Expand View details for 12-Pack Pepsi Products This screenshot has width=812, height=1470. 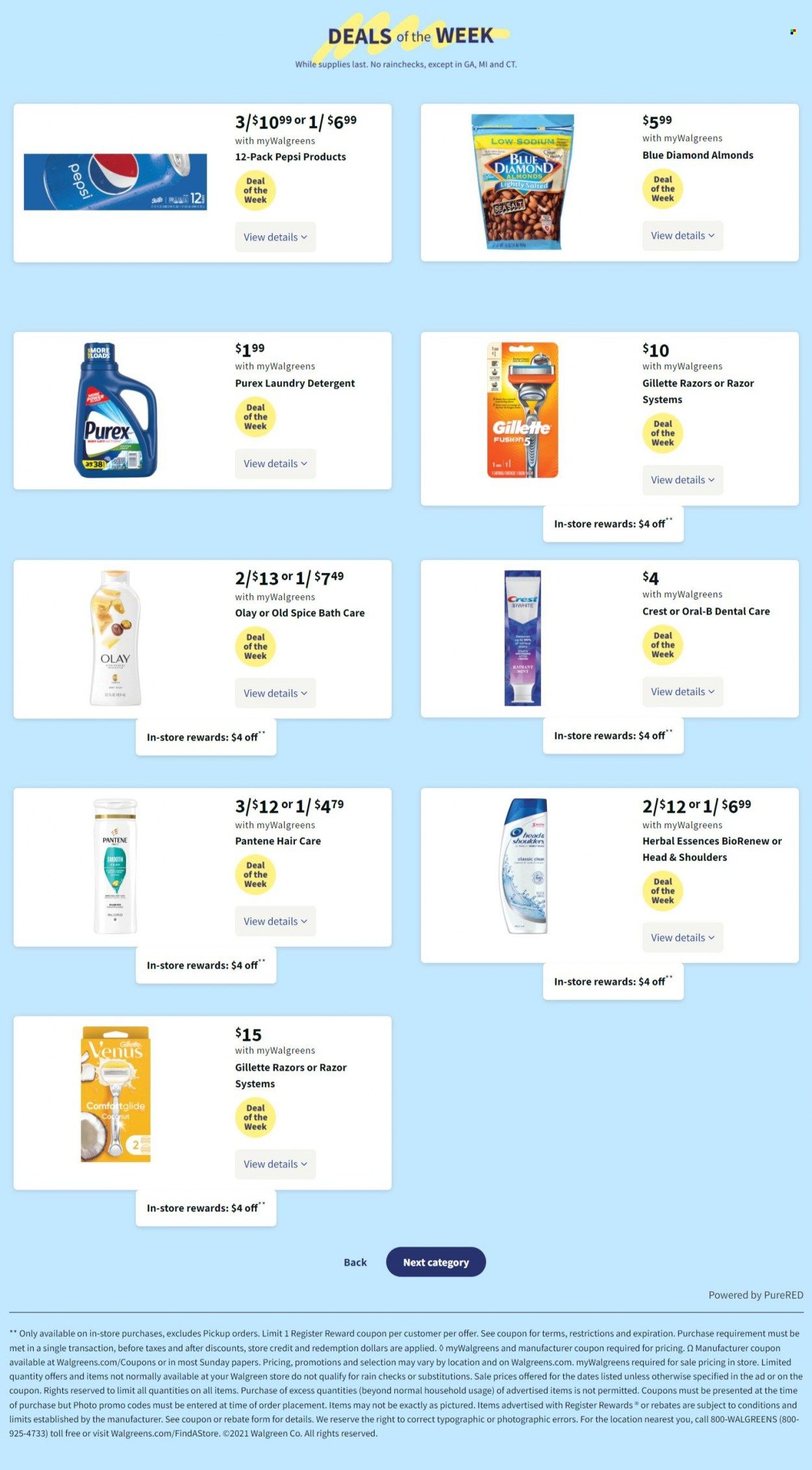pyautogui.click(x=275, y=237)
